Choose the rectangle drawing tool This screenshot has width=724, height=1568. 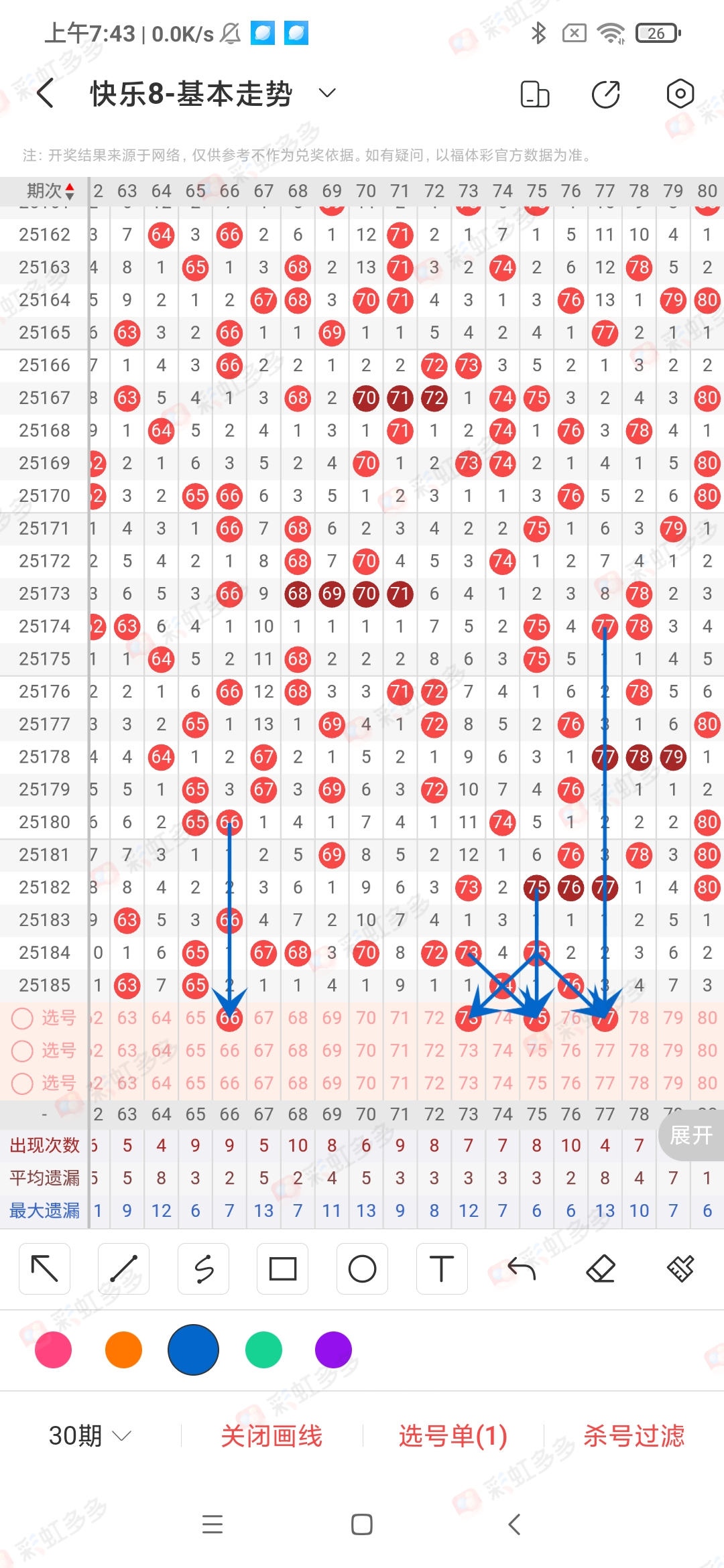point(283,1268)
